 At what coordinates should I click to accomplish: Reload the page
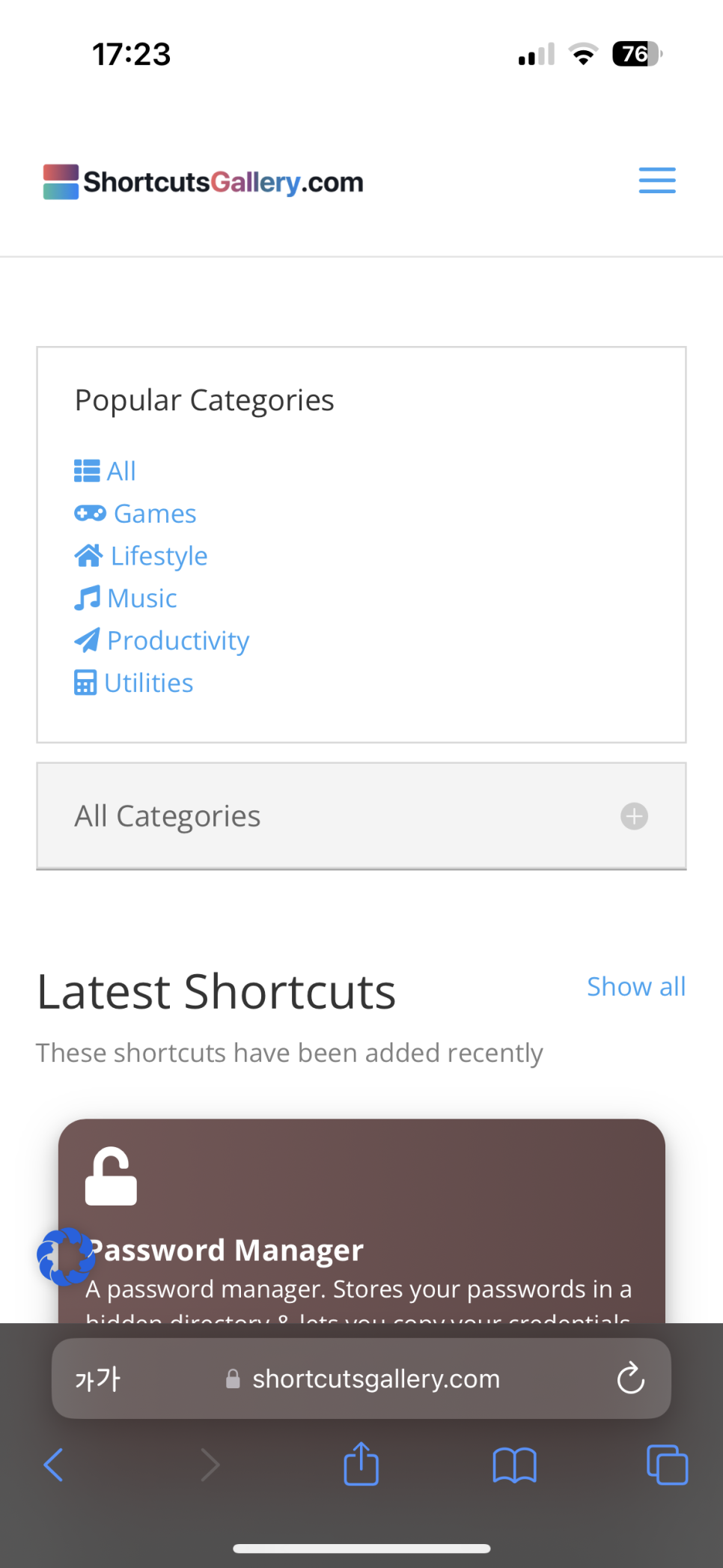point(630,1378)
